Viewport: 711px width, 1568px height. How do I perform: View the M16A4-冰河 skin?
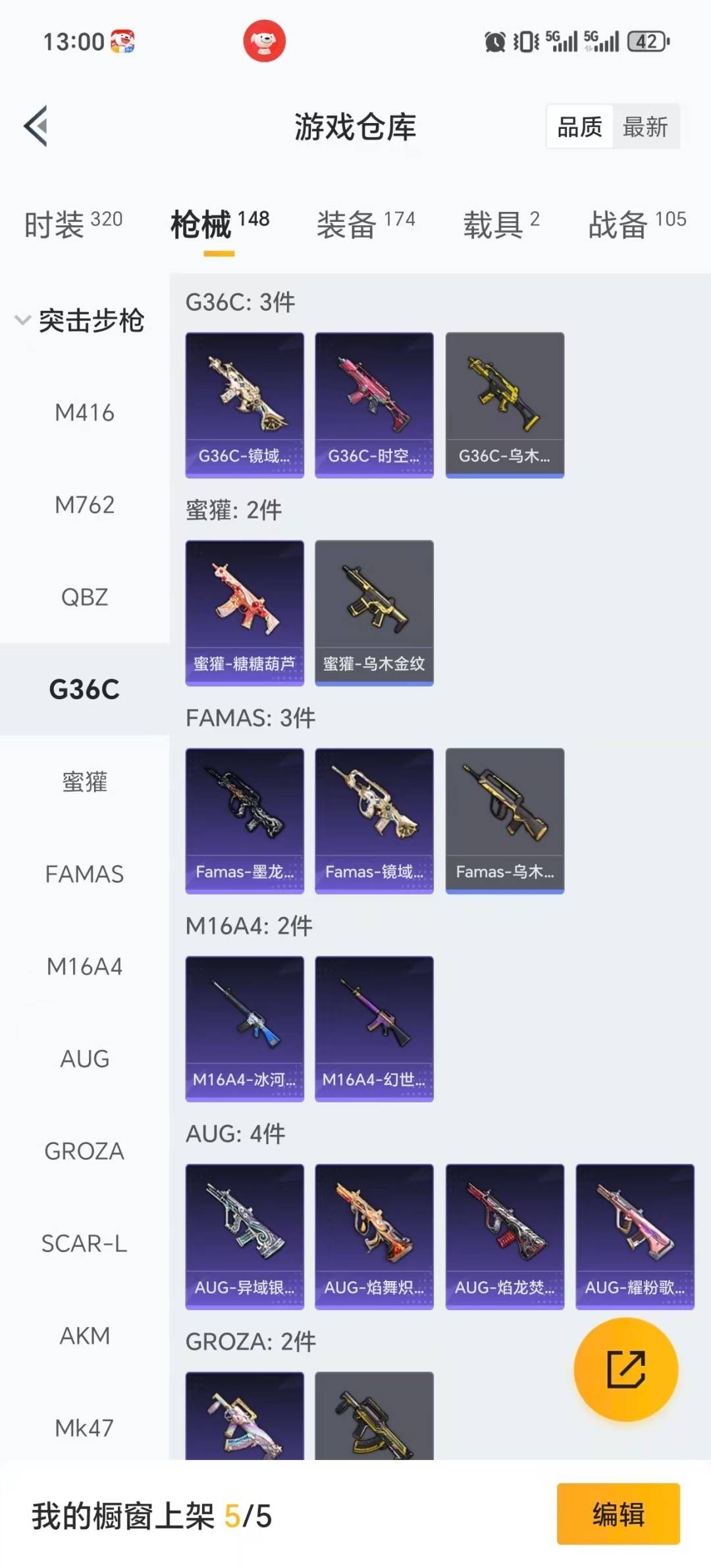click(x=244, y=1029)
